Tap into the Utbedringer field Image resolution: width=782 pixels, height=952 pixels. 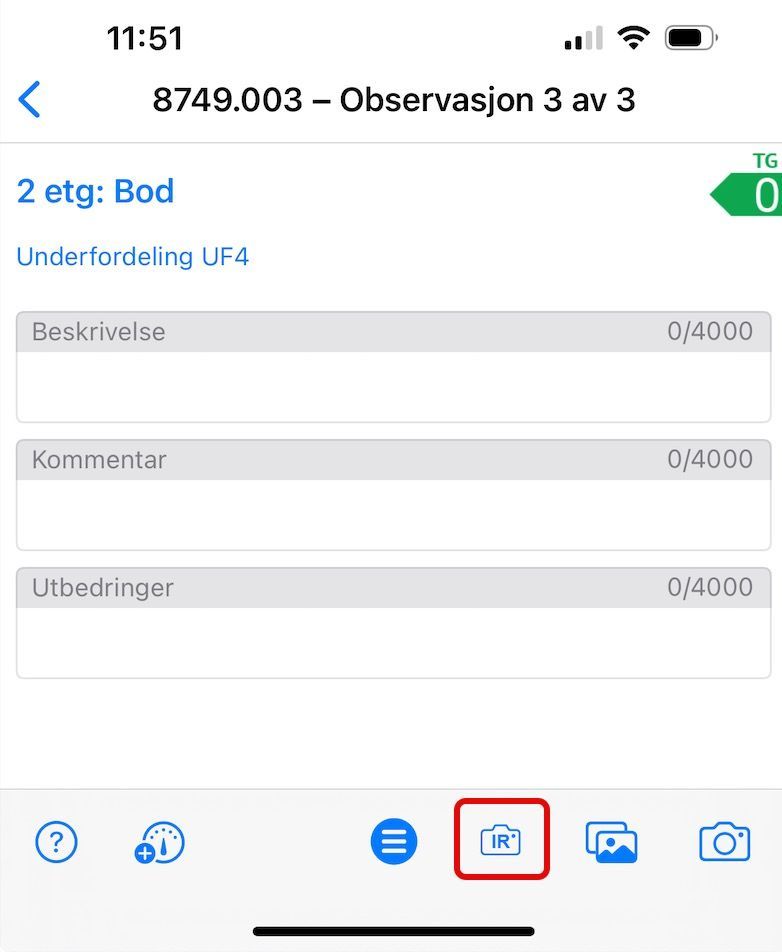coord(393,641)
